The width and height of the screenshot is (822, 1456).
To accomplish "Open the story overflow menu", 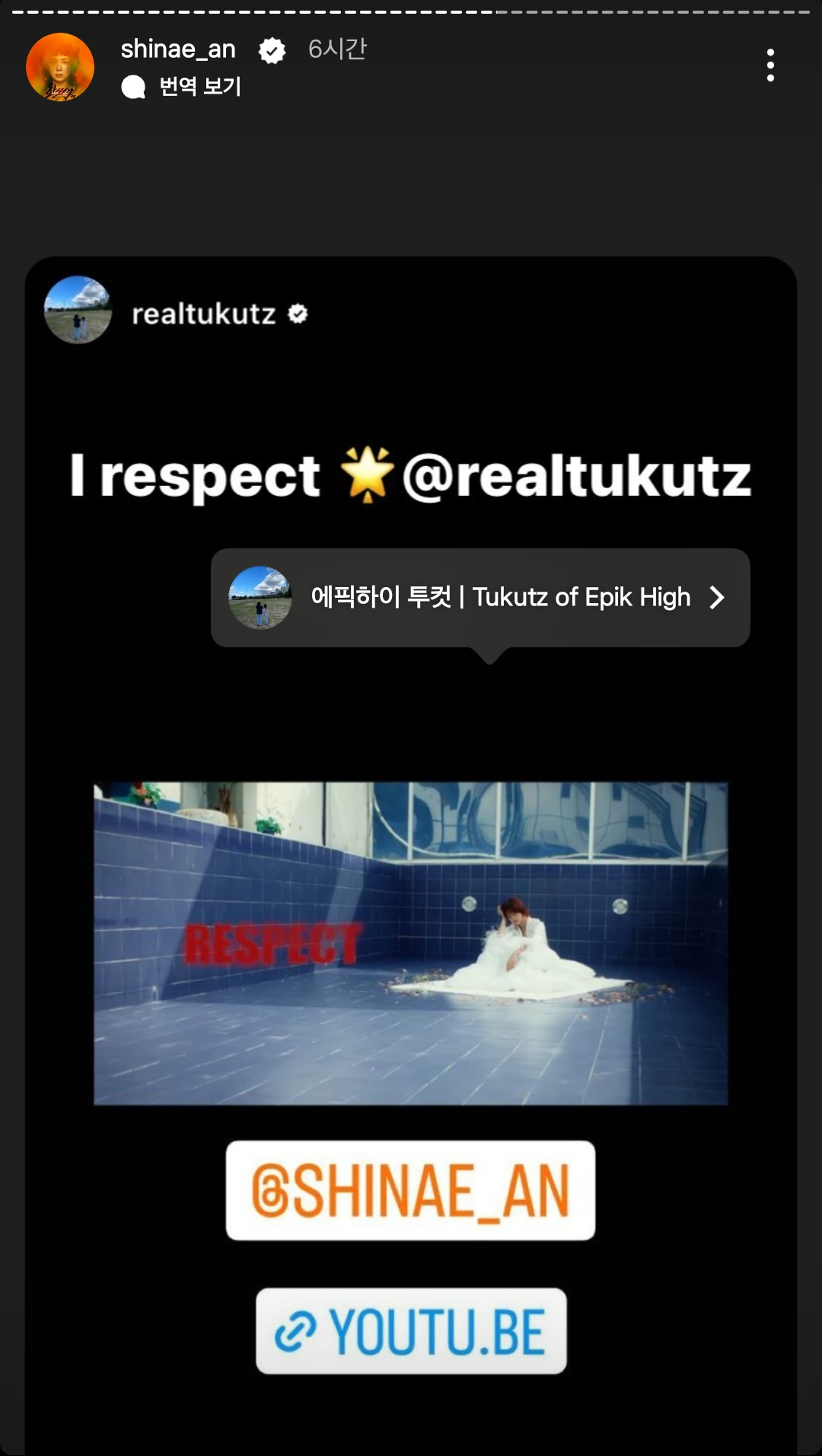I will tap(770, 65).
